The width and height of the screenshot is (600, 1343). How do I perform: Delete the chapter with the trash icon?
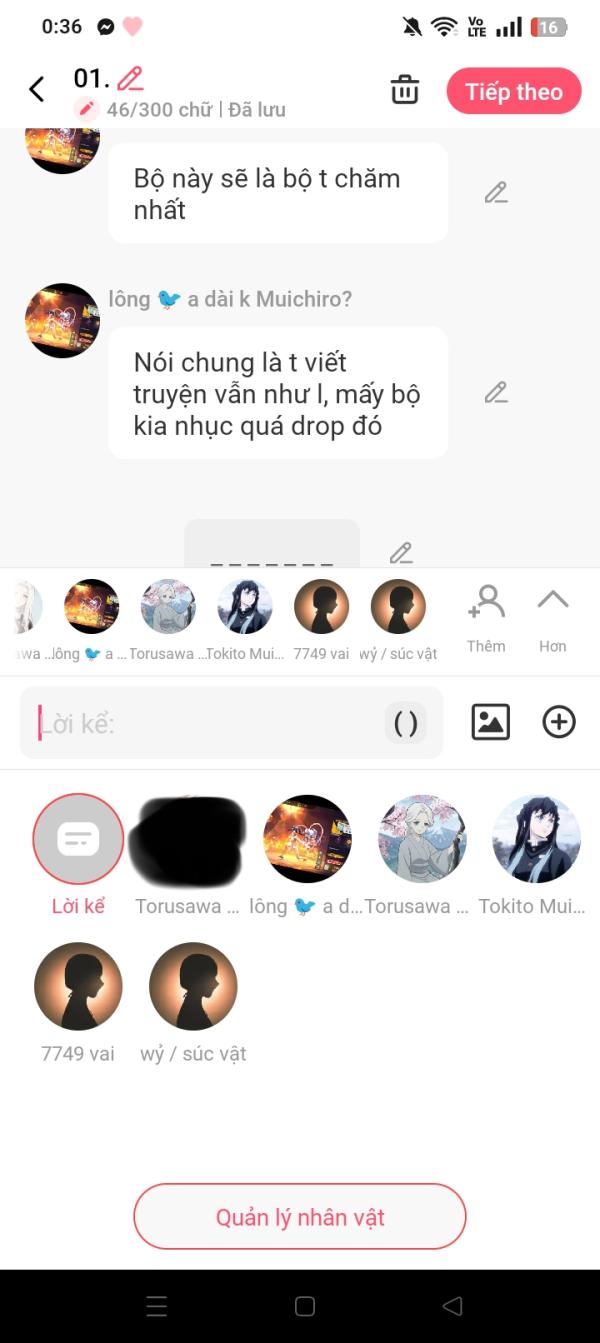click(405, 90)
